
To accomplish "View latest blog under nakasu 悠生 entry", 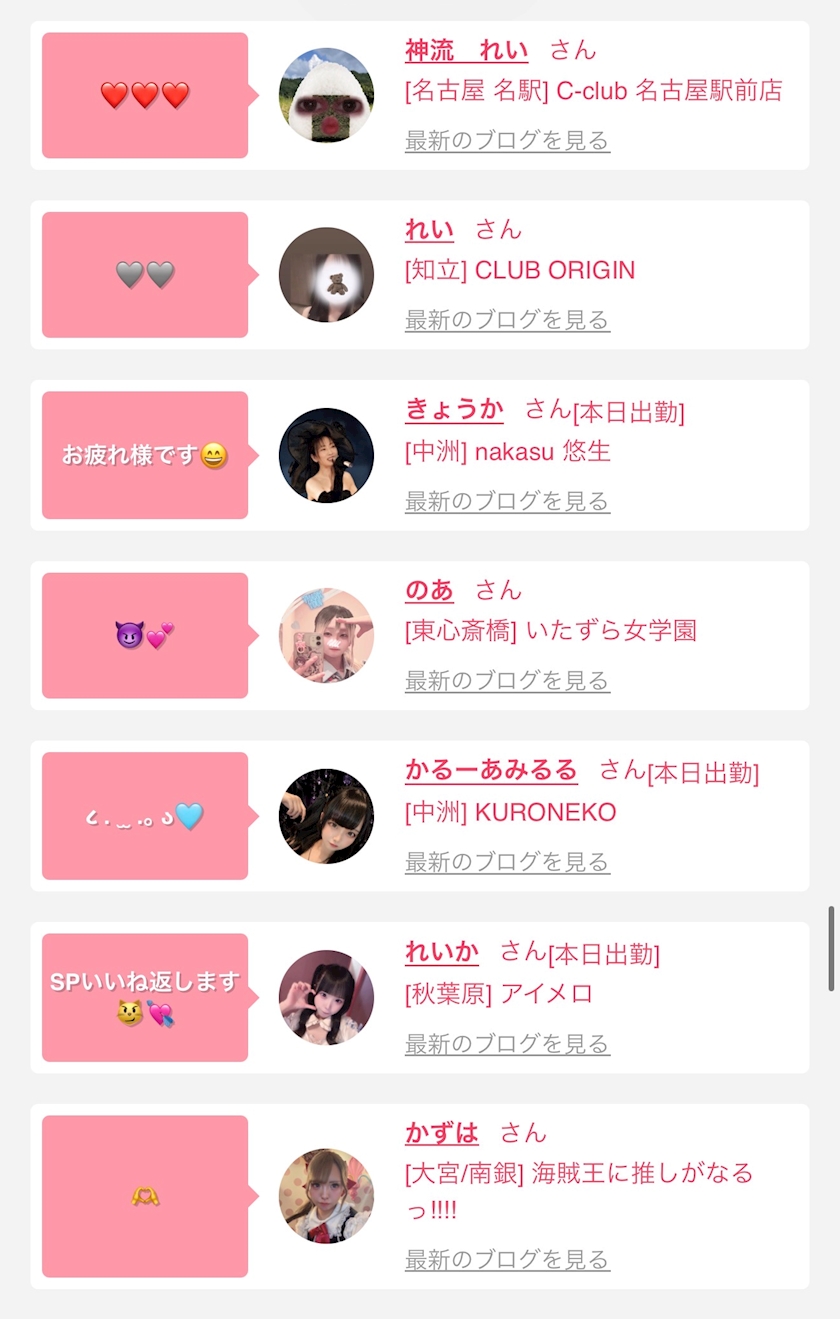I will (x=507, y=502).
